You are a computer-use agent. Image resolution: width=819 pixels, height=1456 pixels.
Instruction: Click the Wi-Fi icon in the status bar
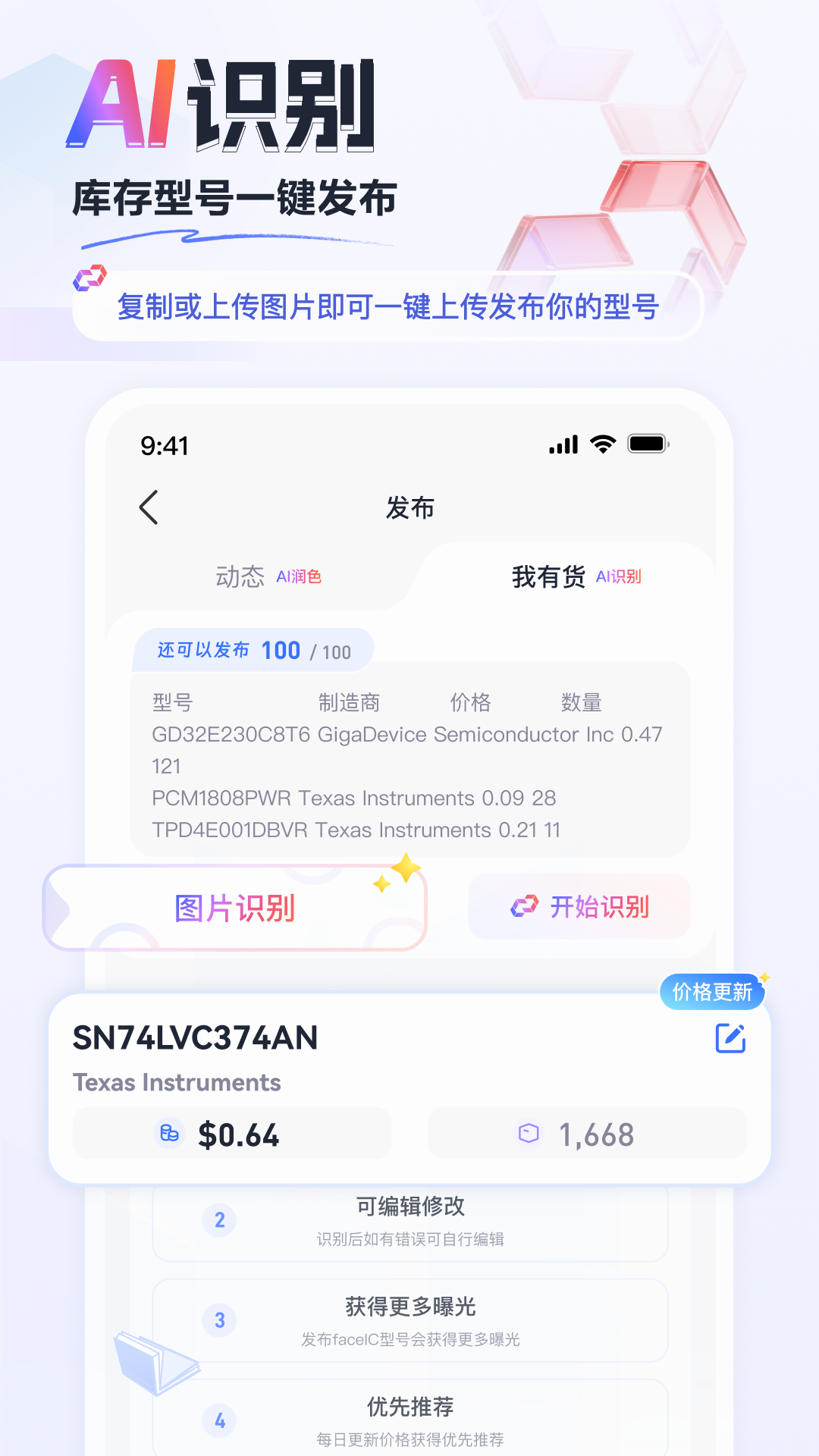point(601,446)
